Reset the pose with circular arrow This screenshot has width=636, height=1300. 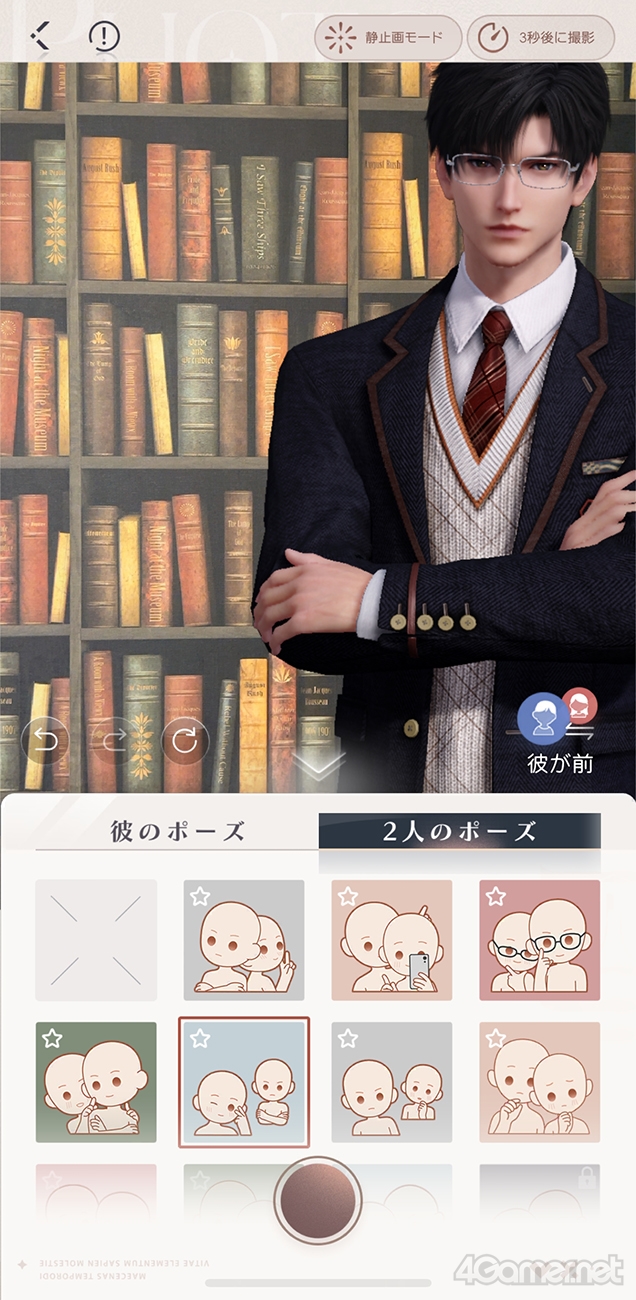[185, 741]
